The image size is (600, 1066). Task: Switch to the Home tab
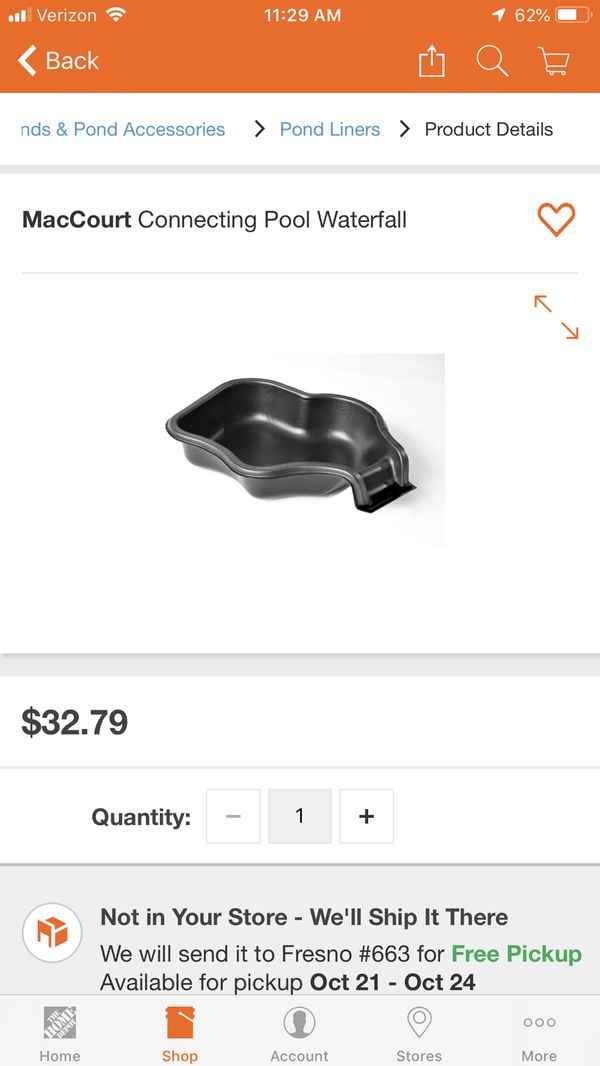[x=60, y=1032]
